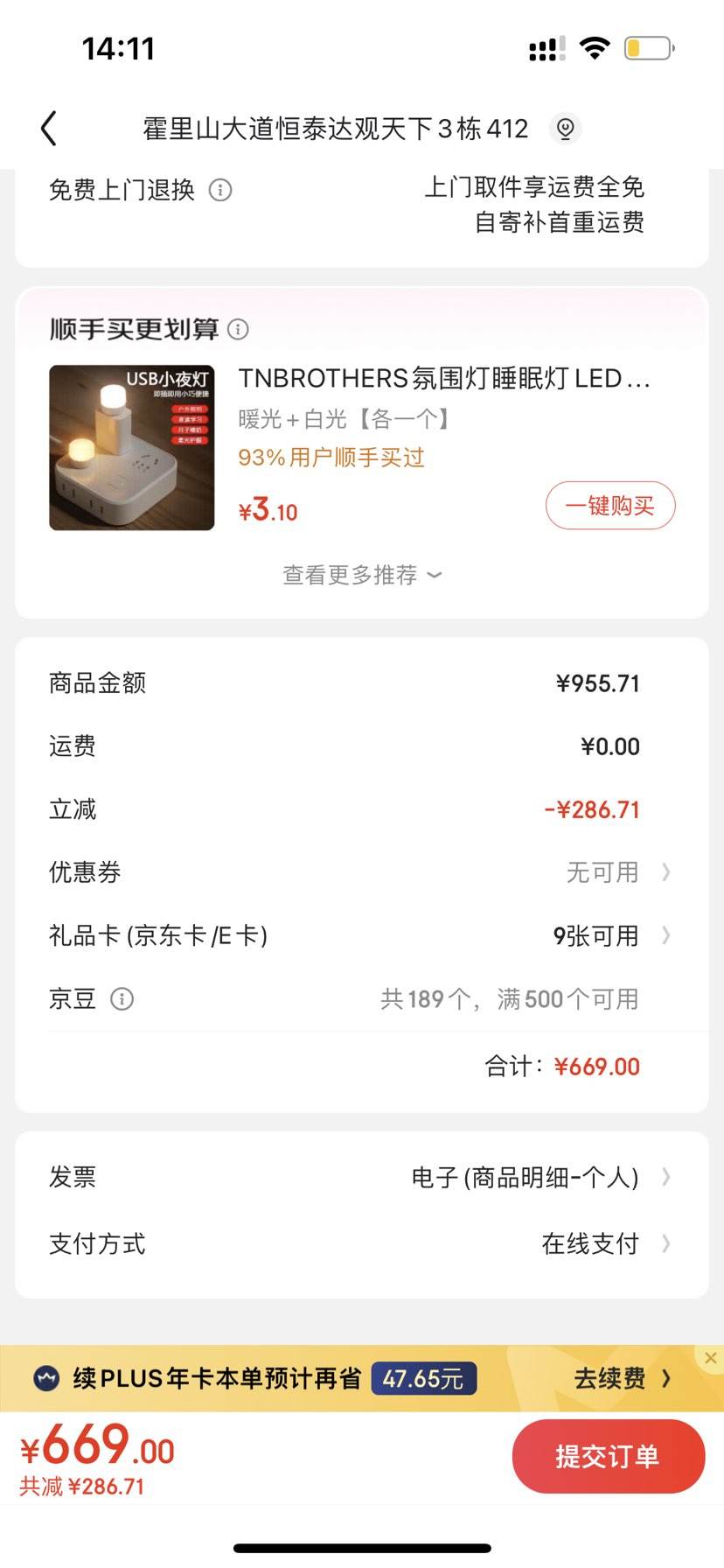Open the info icon beside 京豆
Viewport: 724px width, 1568px height.
pyautogui.click(x=122, y=999)
